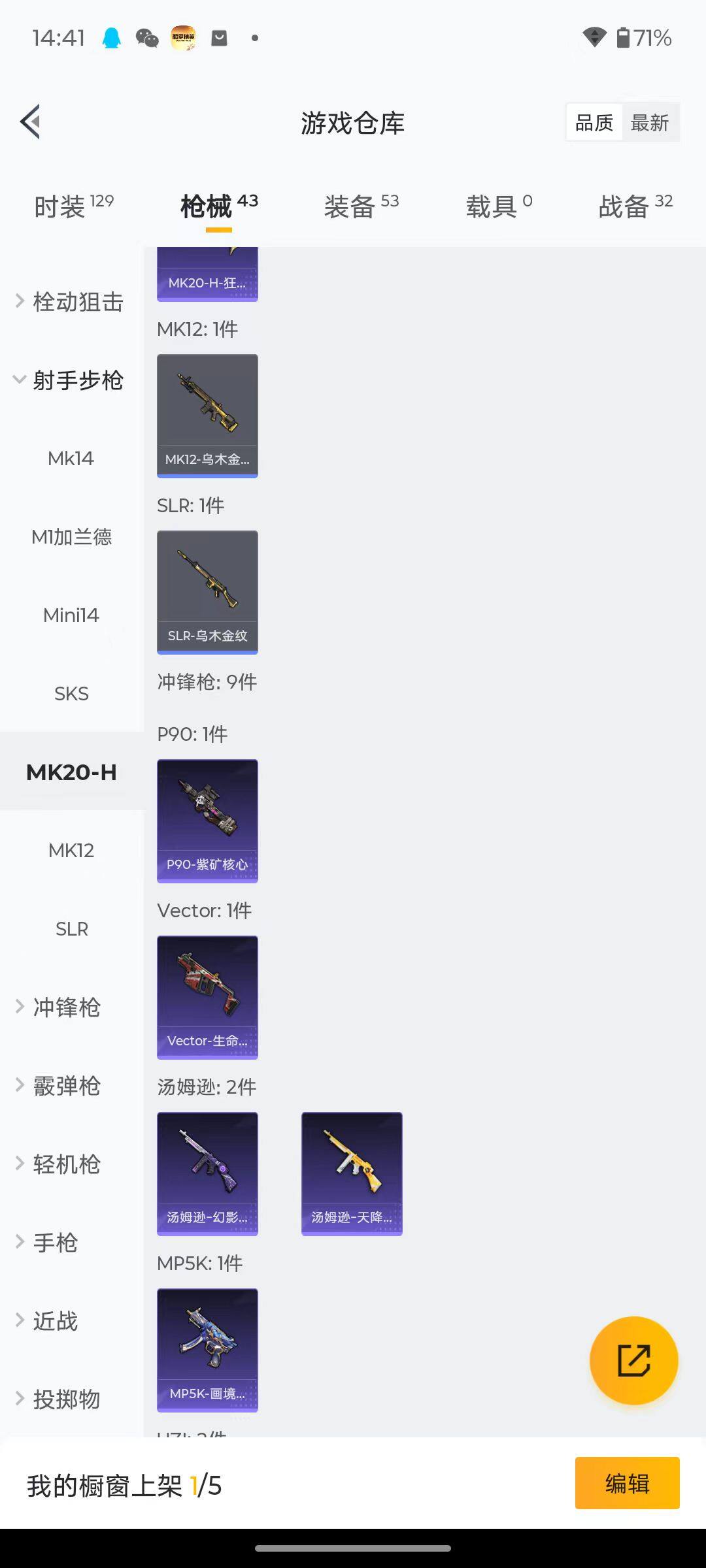Viewport: 706px width, 1568px height.
Task: Switch to the 时装 tab
Action: [73, 206]
